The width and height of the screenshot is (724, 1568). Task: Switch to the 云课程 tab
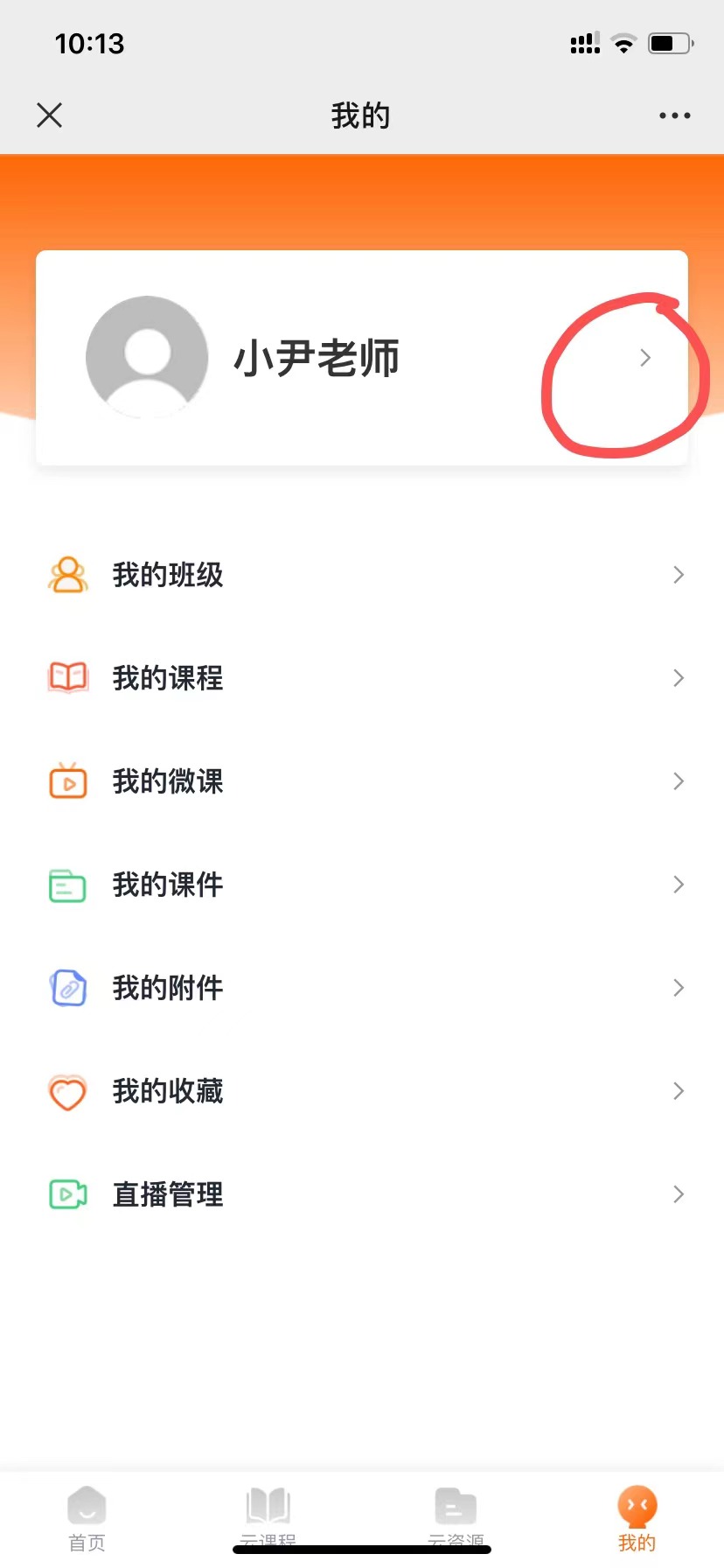pos(268,1519)
